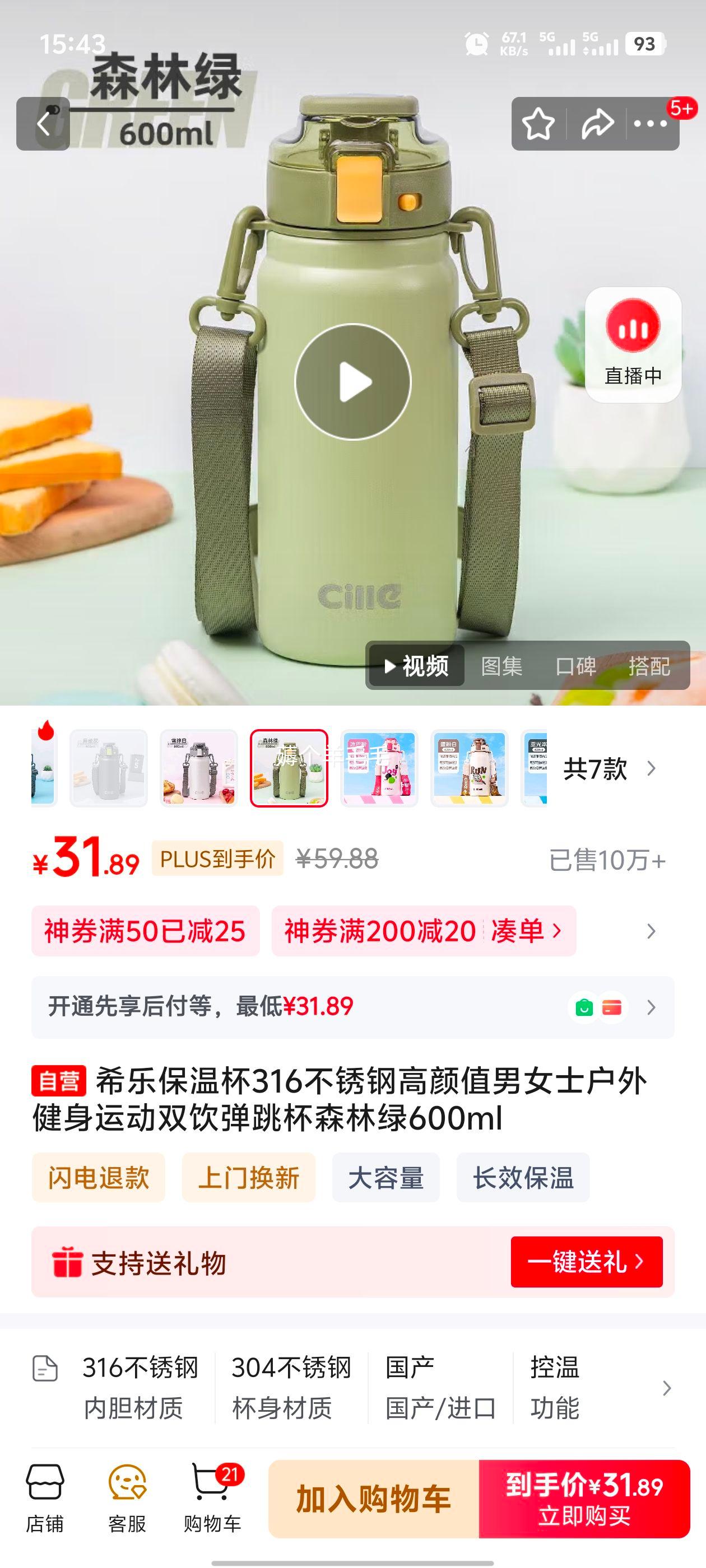Switch to the 口碑 tab
Viewport: 706px width, 1568px height.
(x=575, y=666)
